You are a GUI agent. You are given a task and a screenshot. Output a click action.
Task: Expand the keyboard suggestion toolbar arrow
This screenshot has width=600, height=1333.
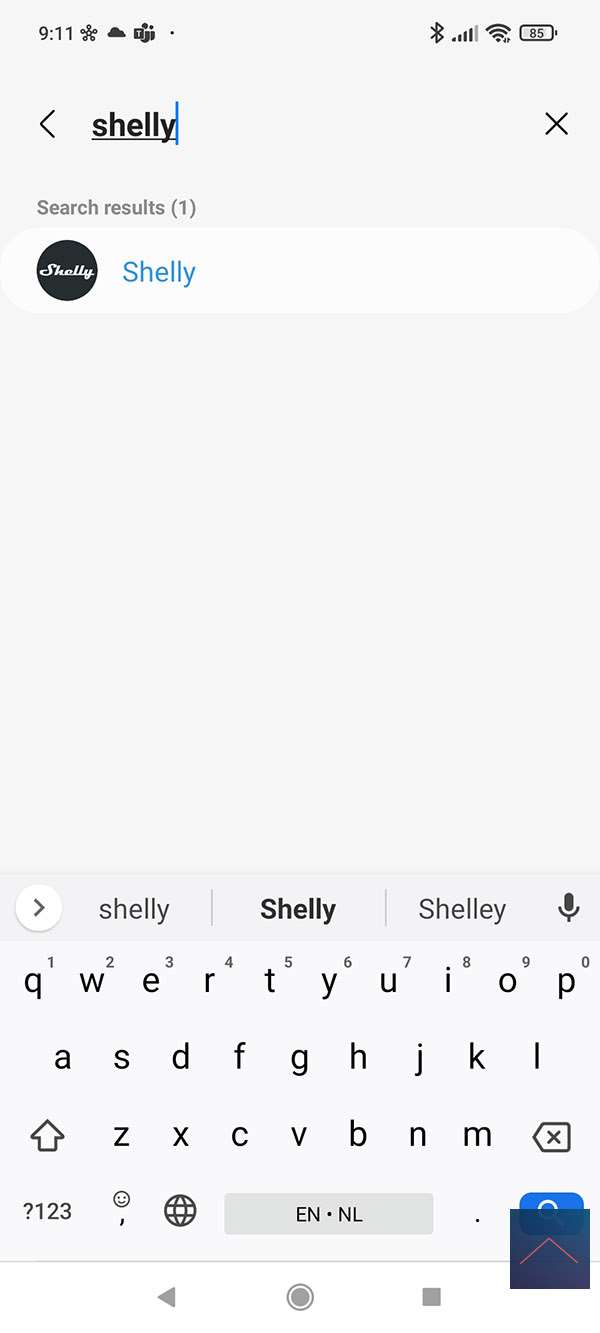click(x=39, y=908)
